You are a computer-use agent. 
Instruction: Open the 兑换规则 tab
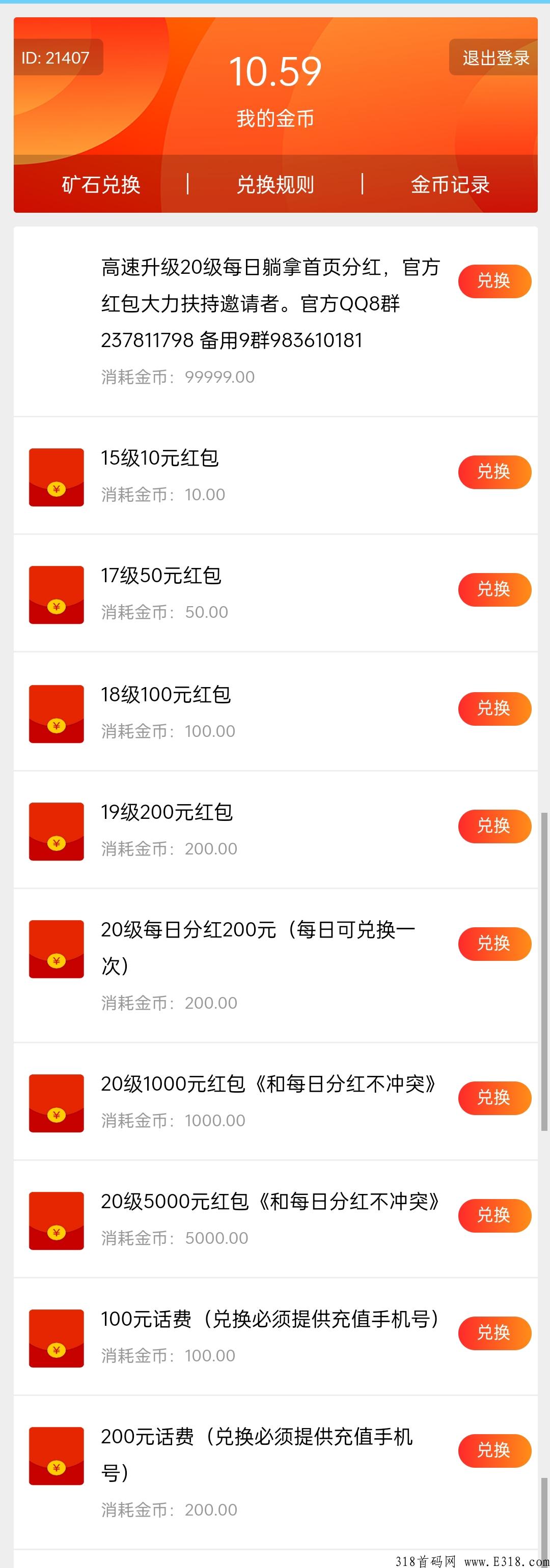[274, 184]
